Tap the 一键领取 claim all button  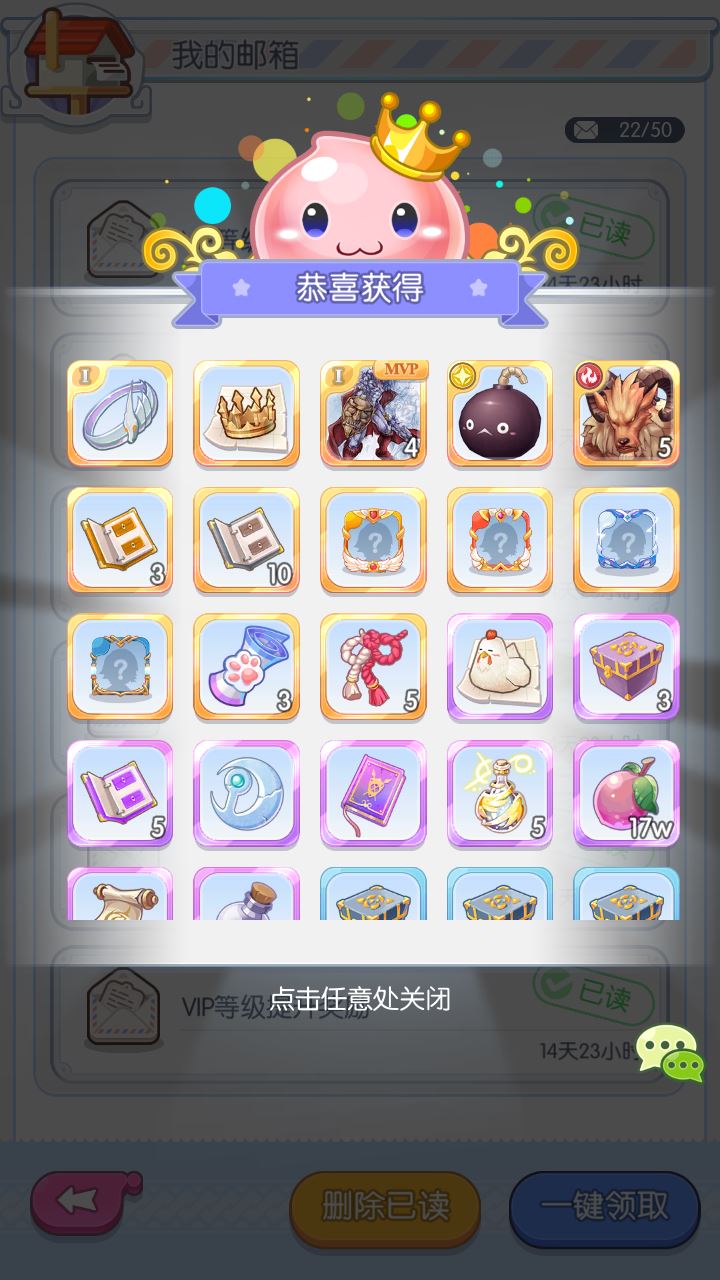604,1207
